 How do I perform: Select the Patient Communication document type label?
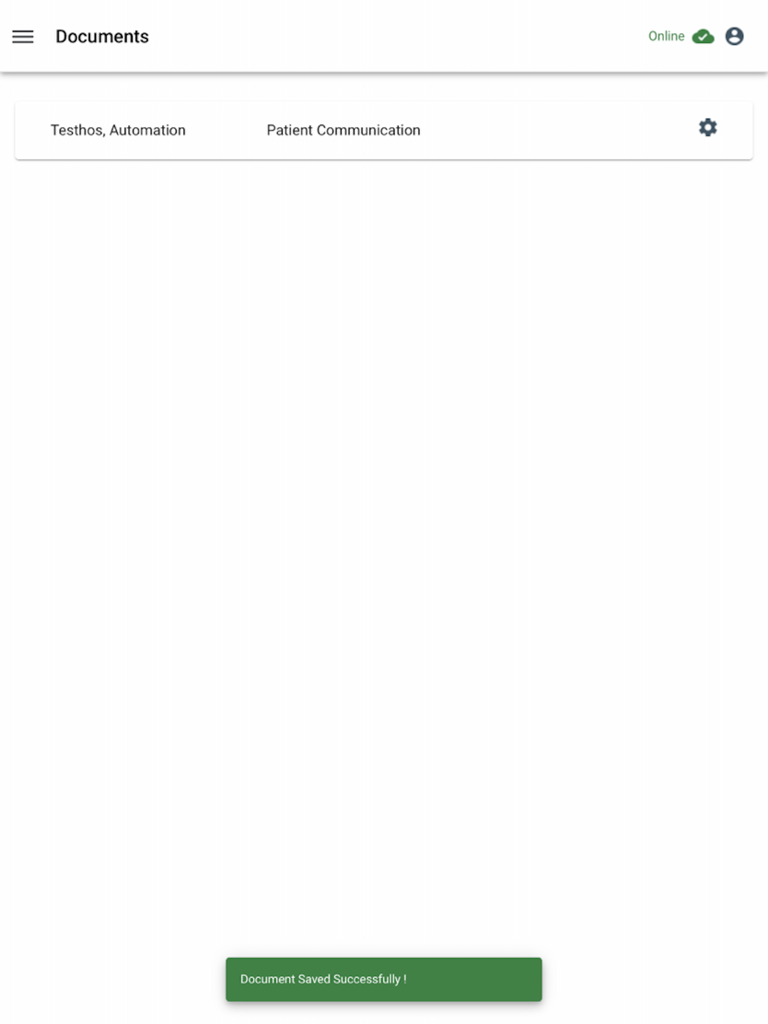click(x=343, y=130)
